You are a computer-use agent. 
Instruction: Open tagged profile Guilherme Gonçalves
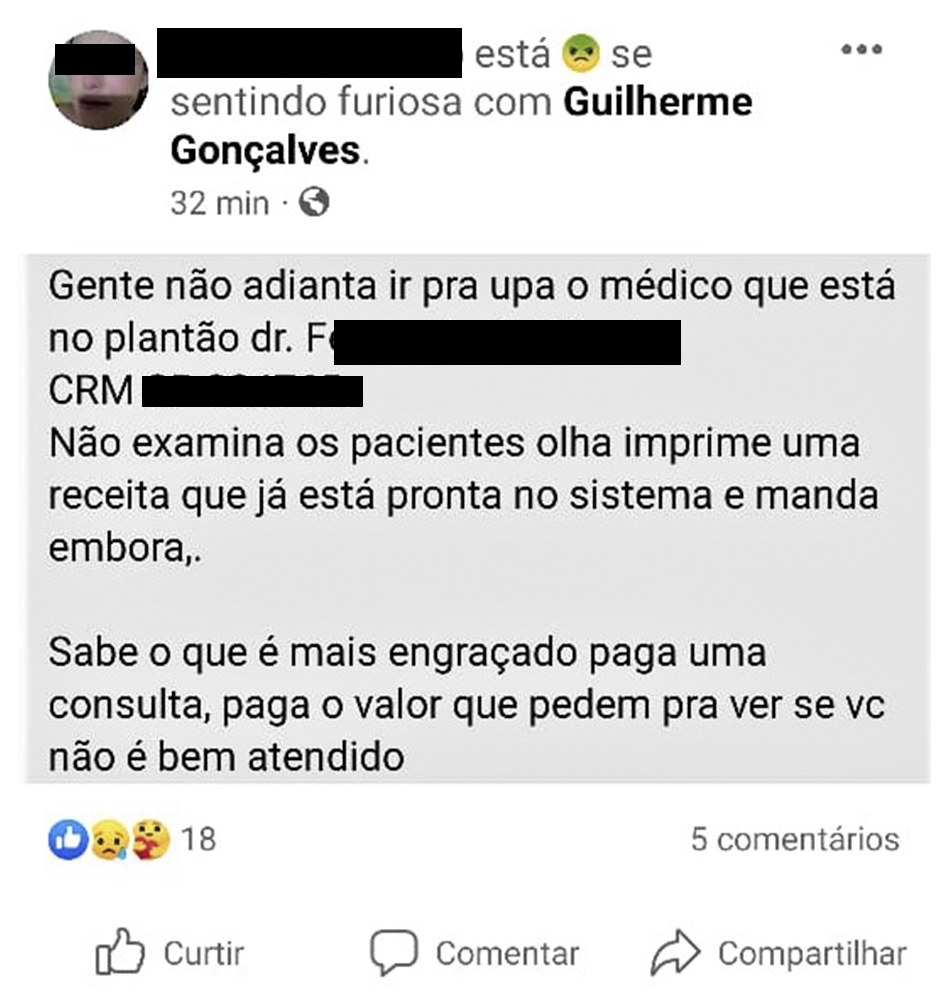click(657, 102)
